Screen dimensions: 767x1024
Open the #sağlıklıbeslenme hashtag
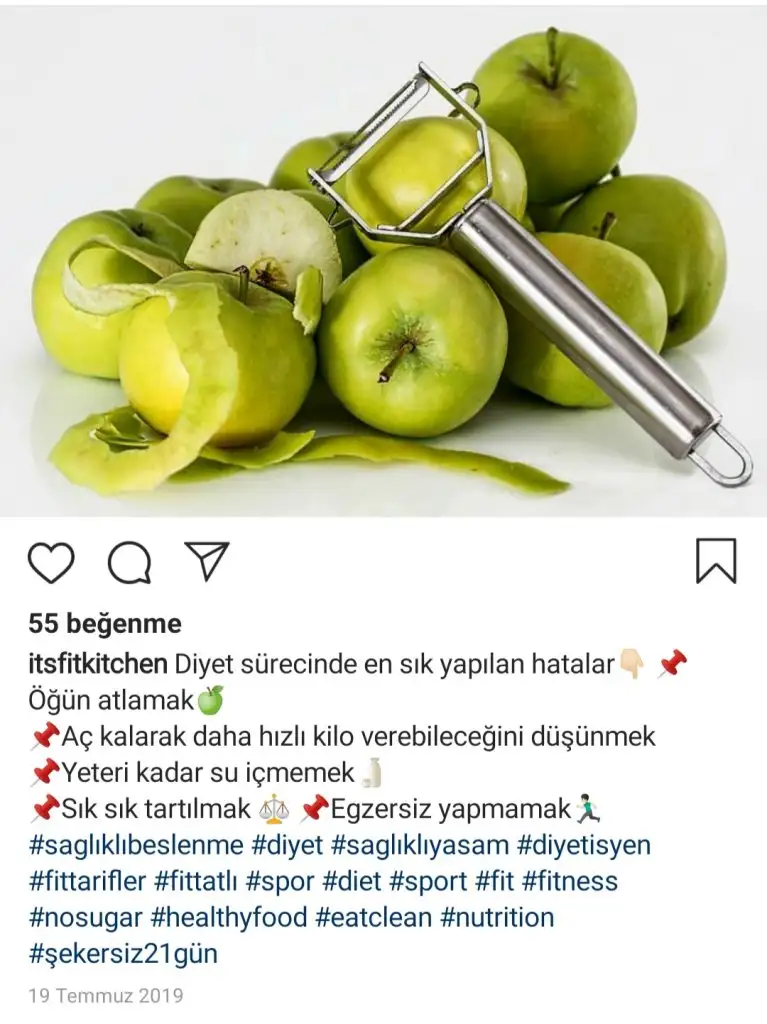pos(136,845)
